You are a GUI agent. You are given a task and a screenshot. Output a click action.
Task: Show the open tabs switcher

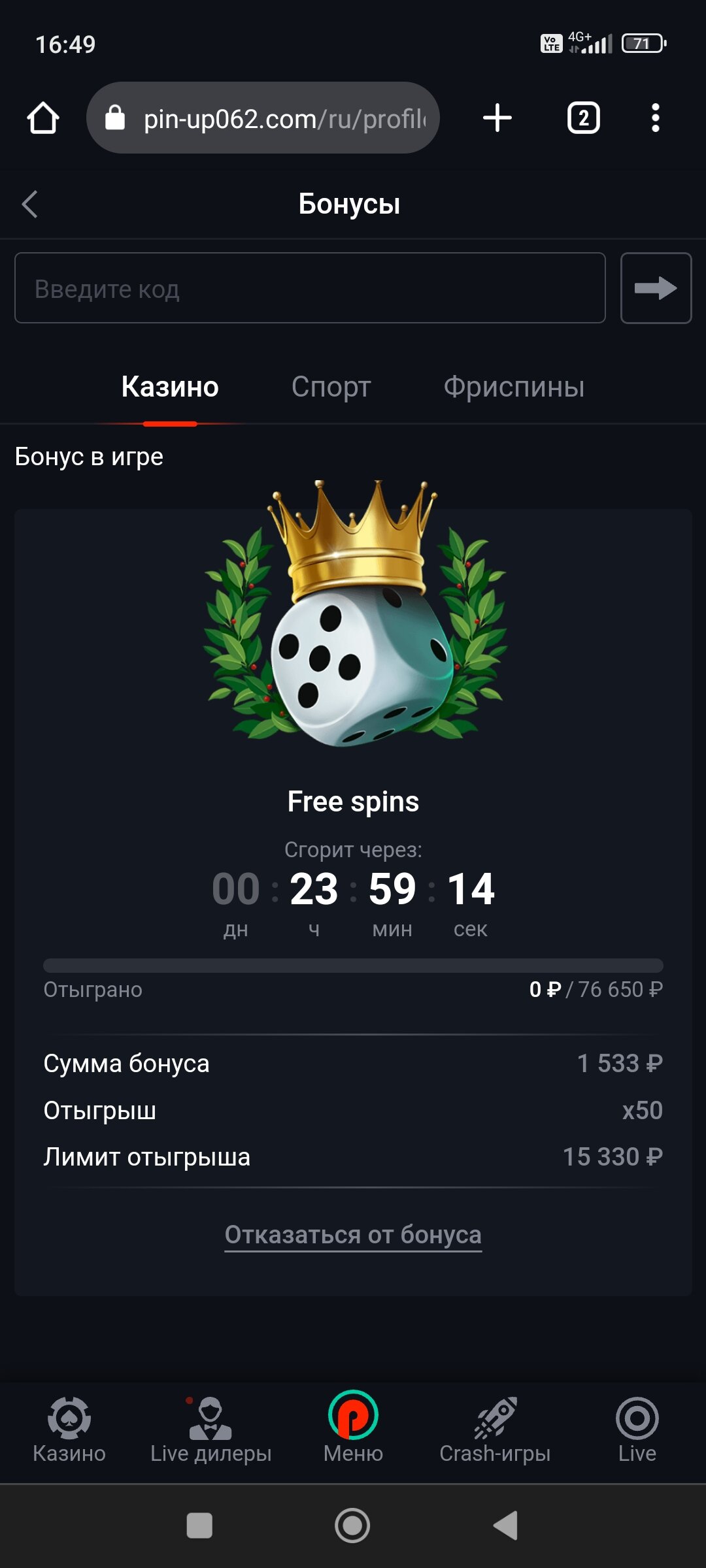click(x=583, y=118)
